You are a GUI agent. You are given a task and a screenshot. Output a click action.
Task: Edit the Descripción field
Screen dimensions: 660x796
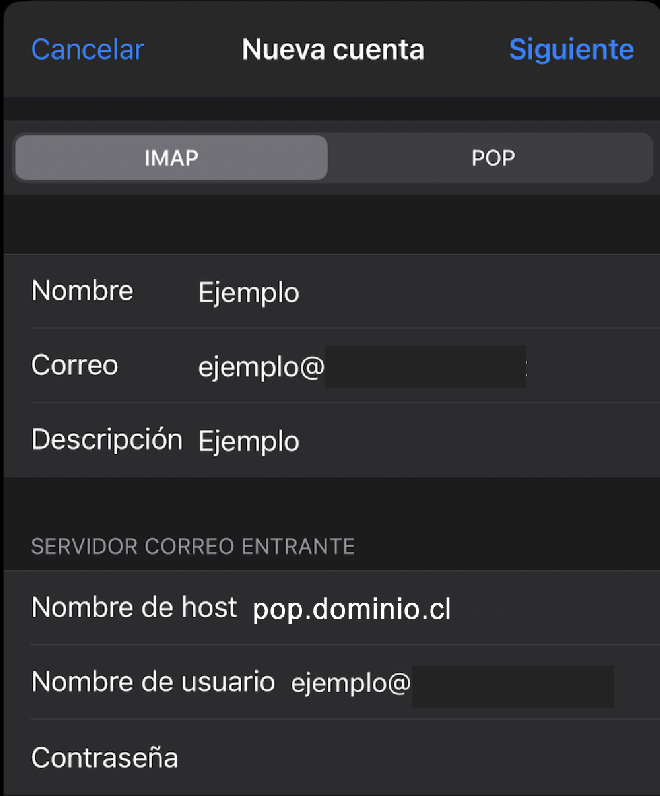(x=400, y=441)
